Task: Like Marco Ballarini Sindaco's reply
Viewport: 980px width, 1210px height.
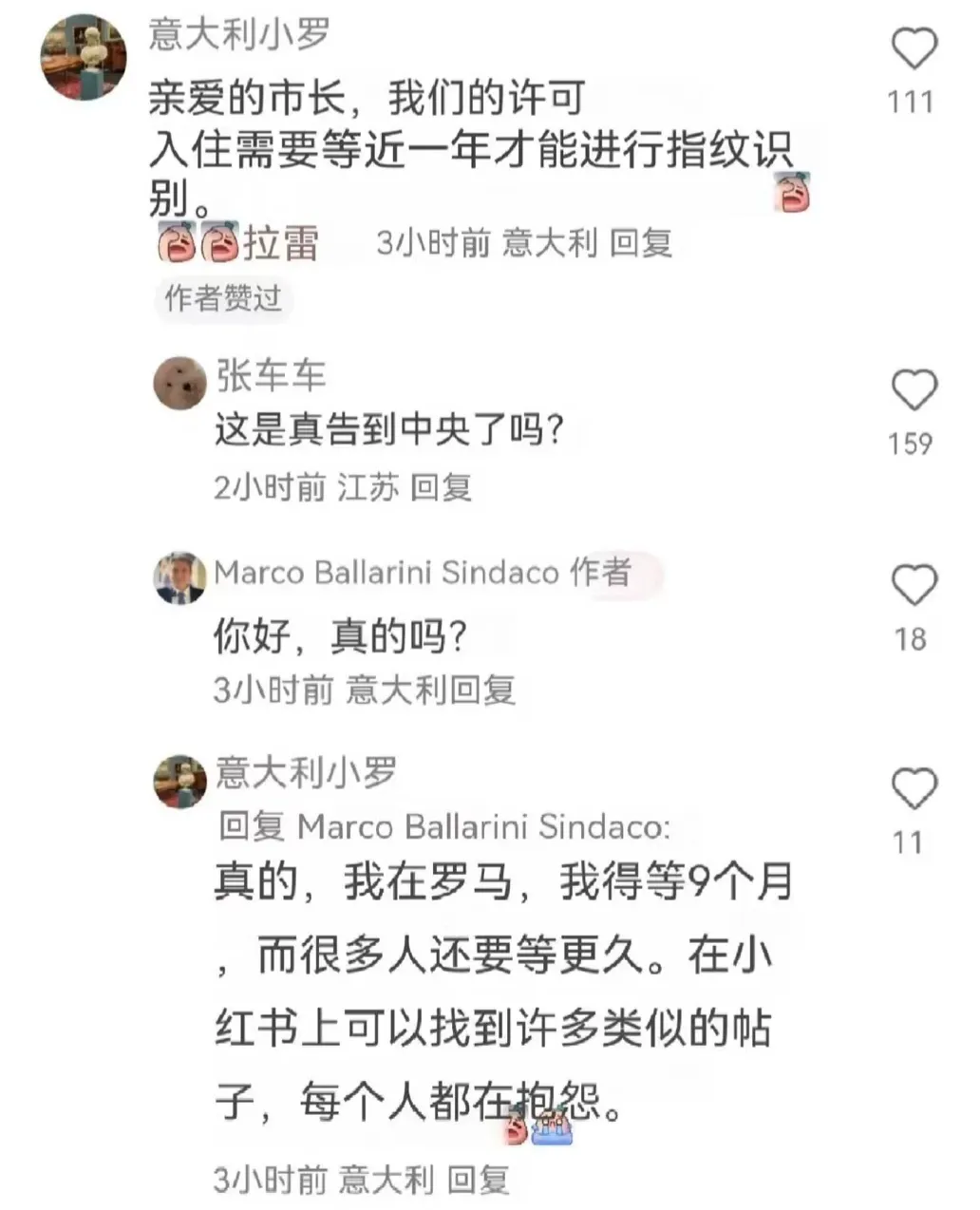Action: click(x=914, y=585)
